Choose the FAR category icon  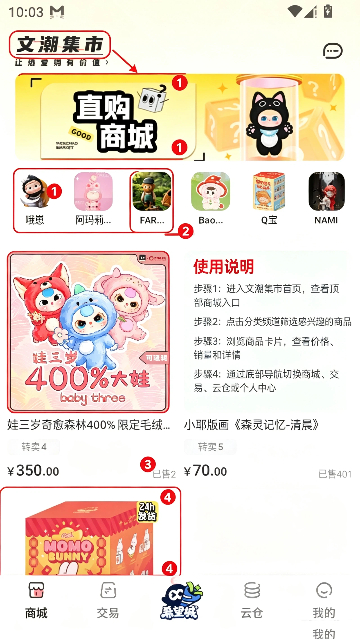click(x=152, y=198)
